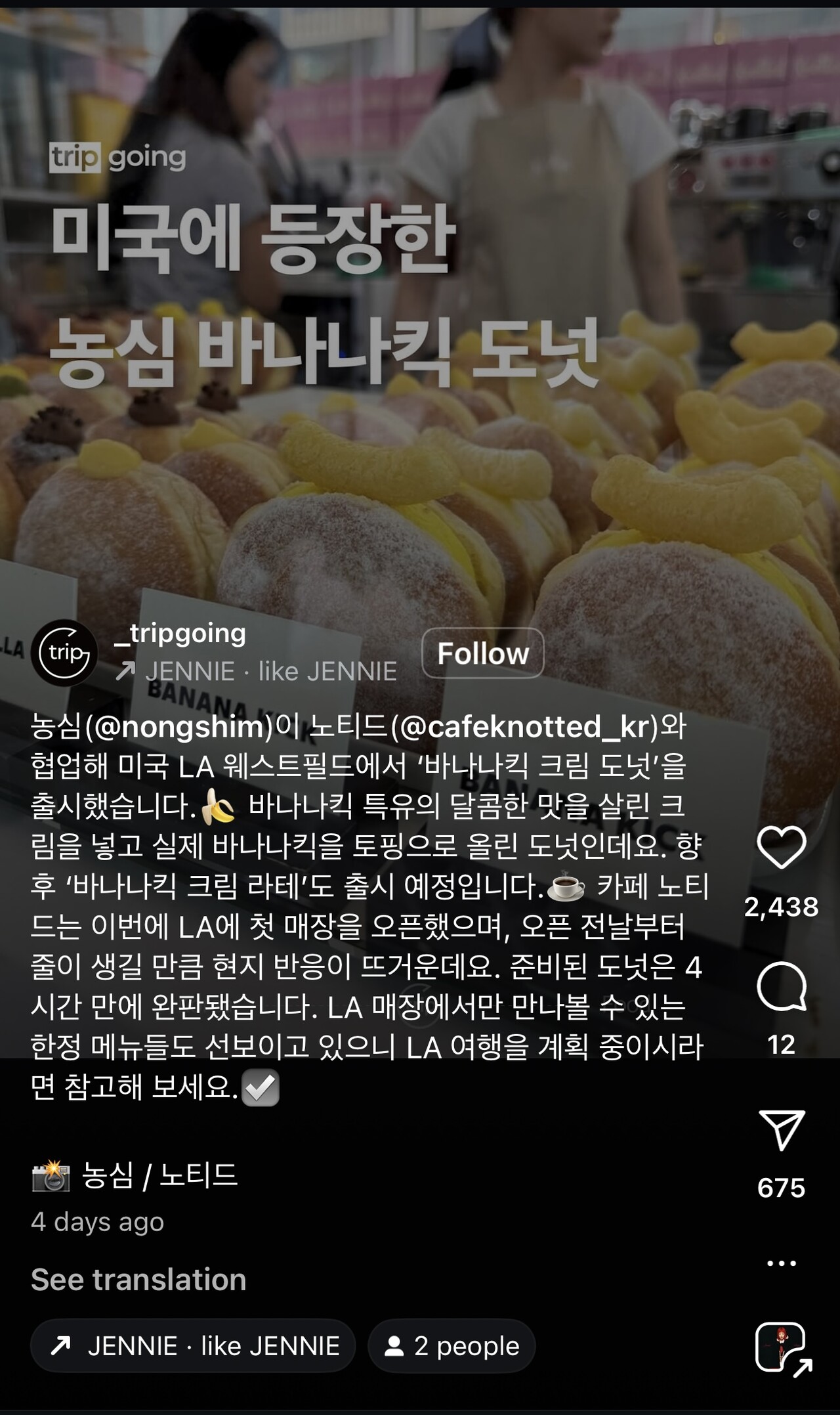Open the JENNIE · like JENNIE audio chip
Screen dimensions: 840x1415
tap(193, 1345)
